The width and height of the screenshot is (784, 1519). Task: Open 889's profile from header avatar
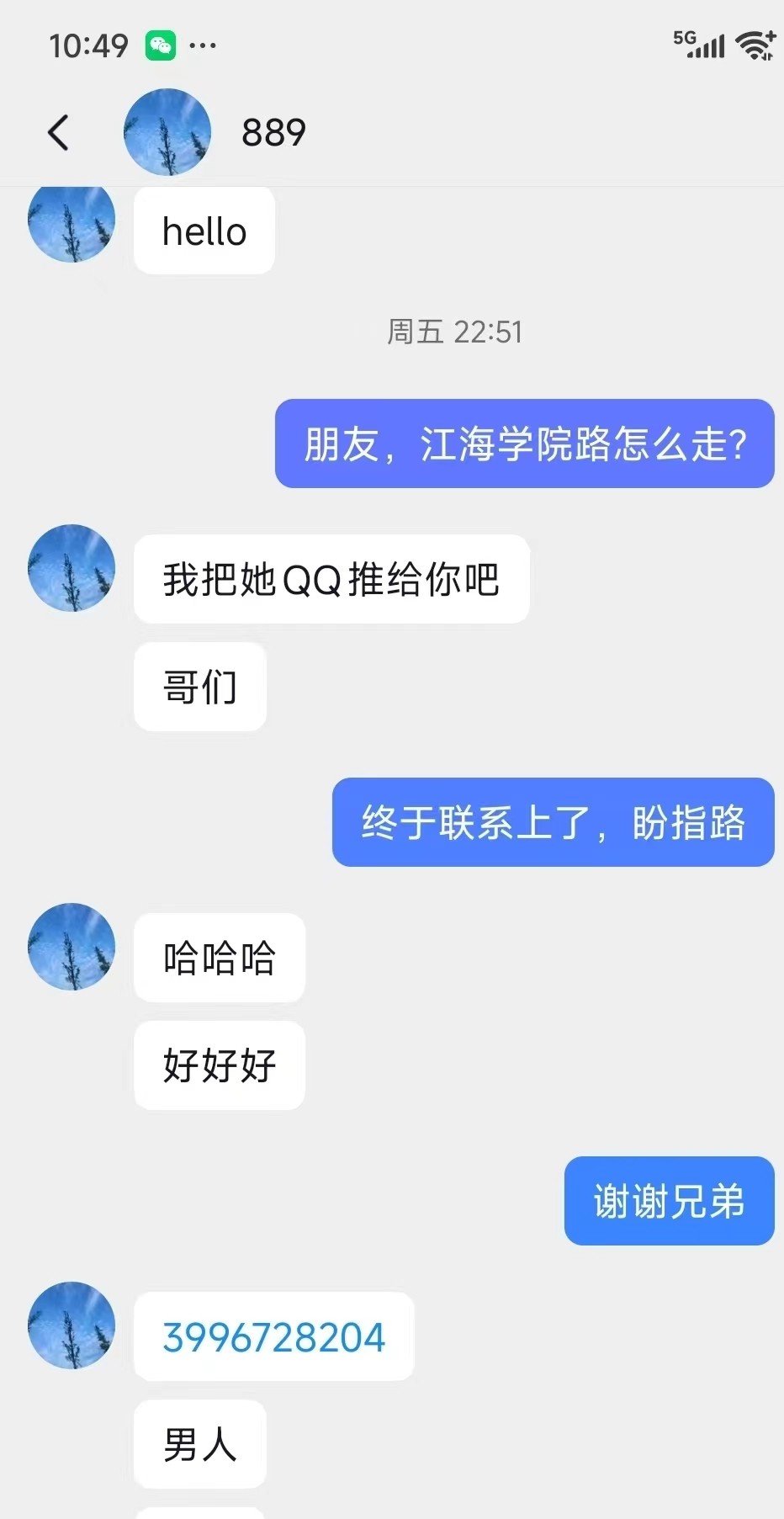click(167, 132)
